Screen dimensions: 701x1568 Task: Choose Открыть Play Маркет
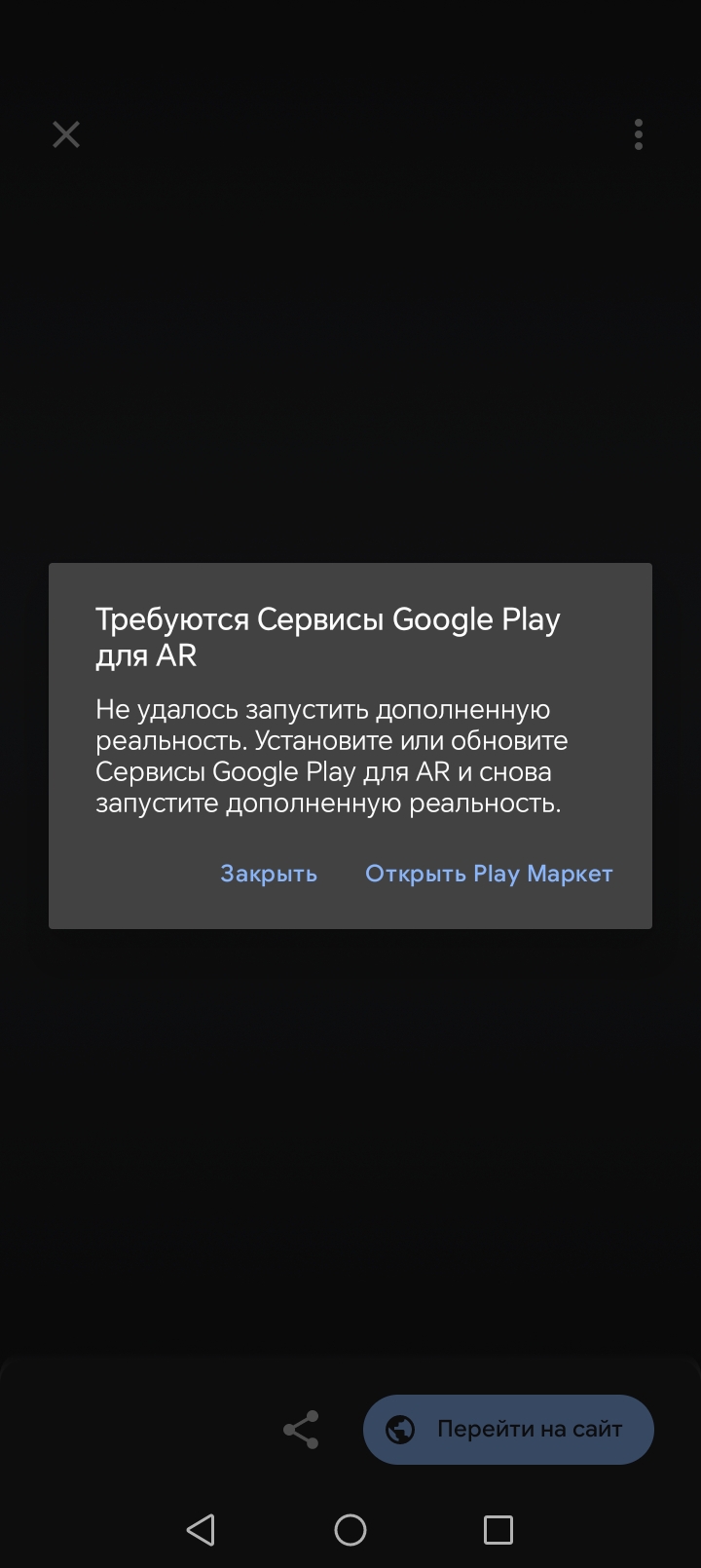[x=489, y=874]
